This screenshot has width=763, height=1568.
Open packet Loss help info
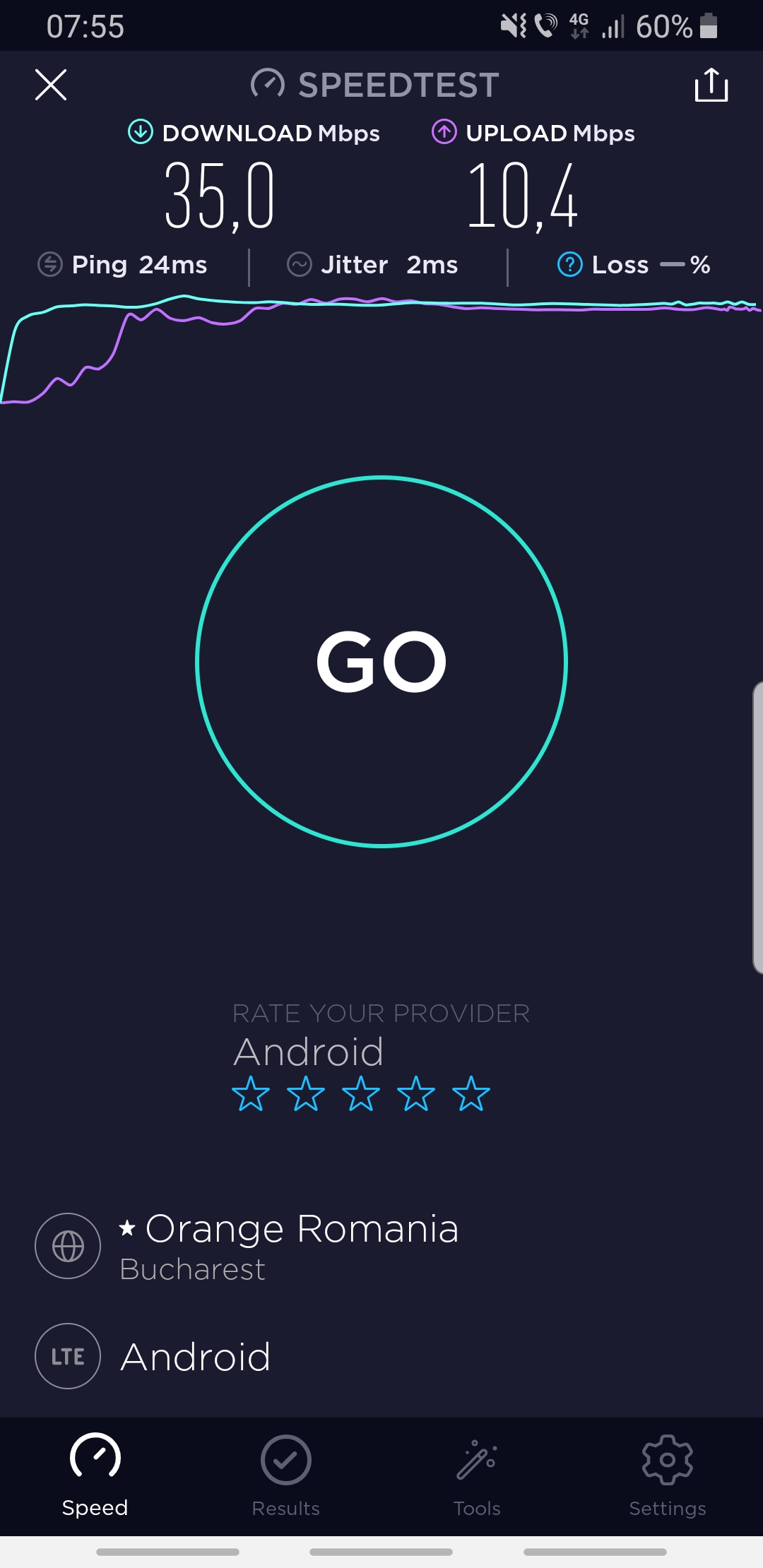tap(570, 265)
